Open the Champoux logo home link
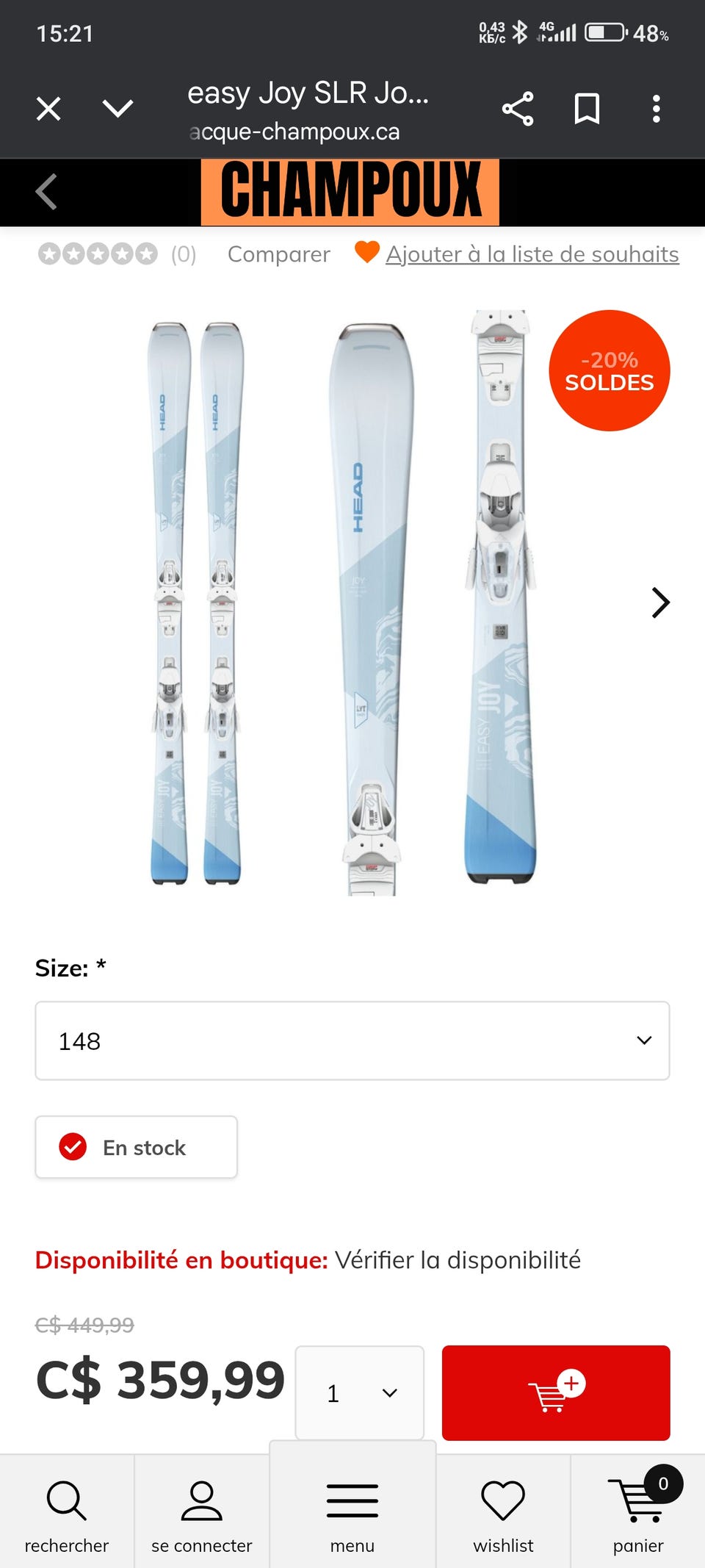This screenshot has width=705, height=1568. click(350, 192)
